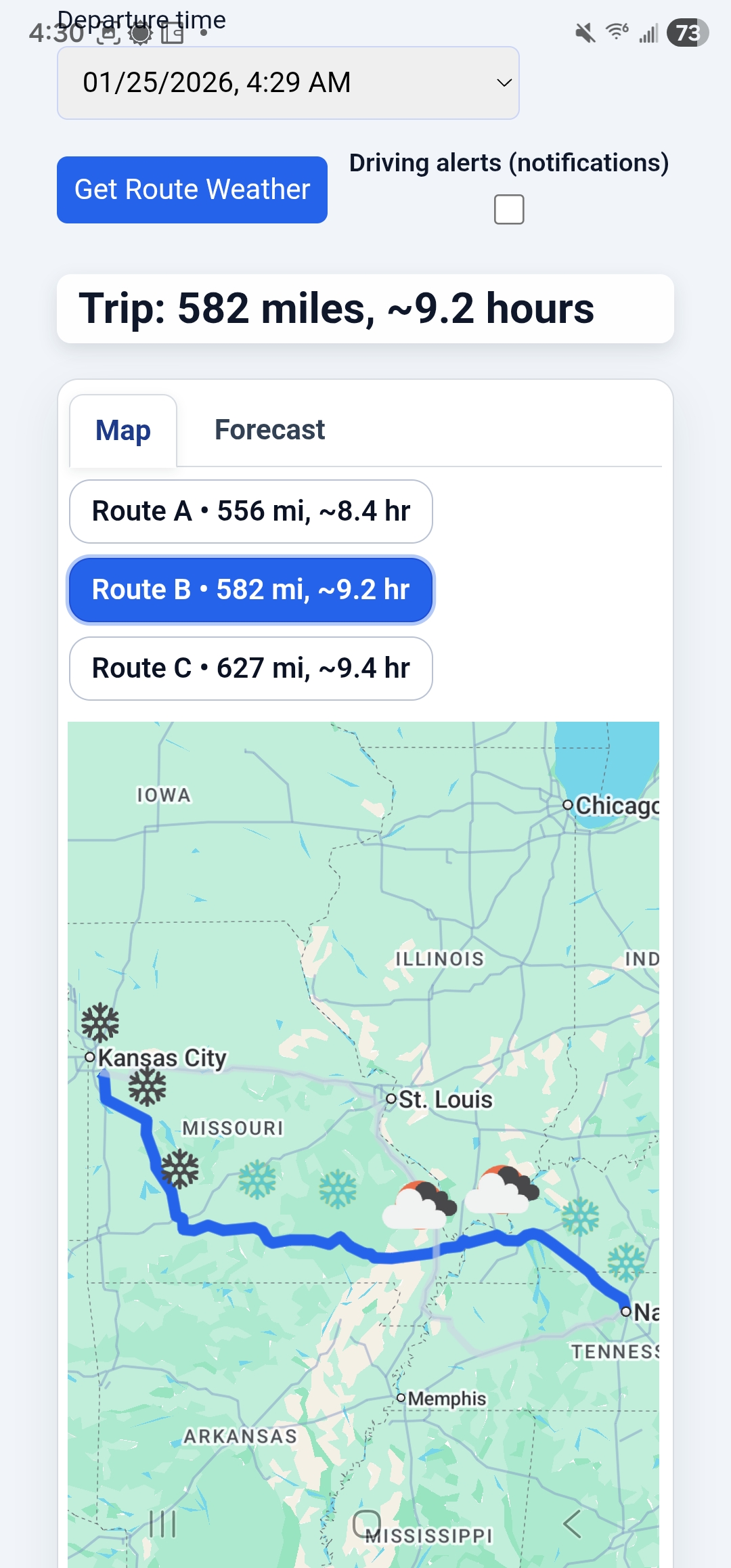Switch to the Forecast tab
The image size is (731, 1568).
point(269,429)
